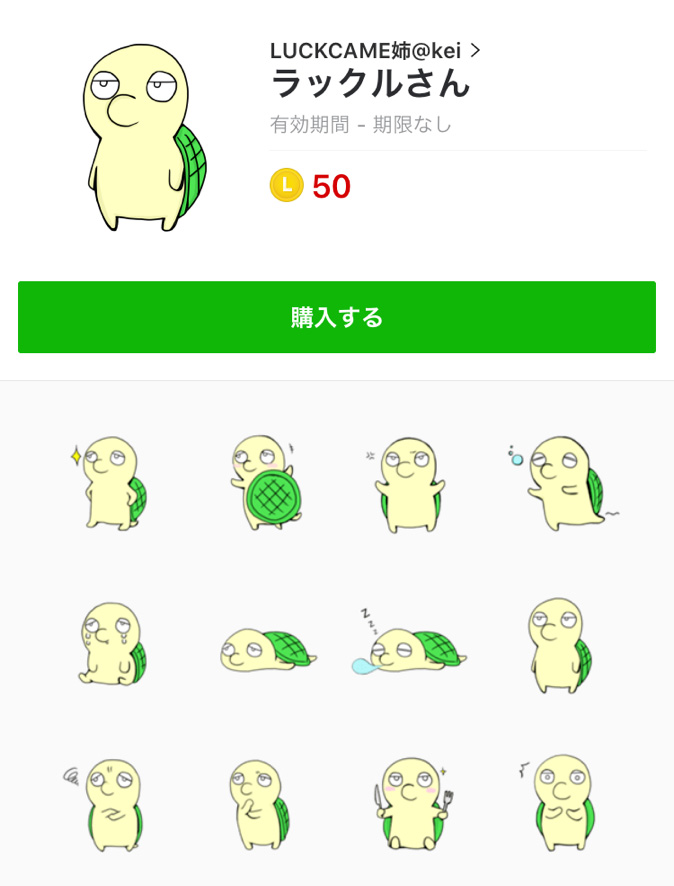Preview the thinking turtle with hand on chin
The image size is (674, 886).
(260, 805)
